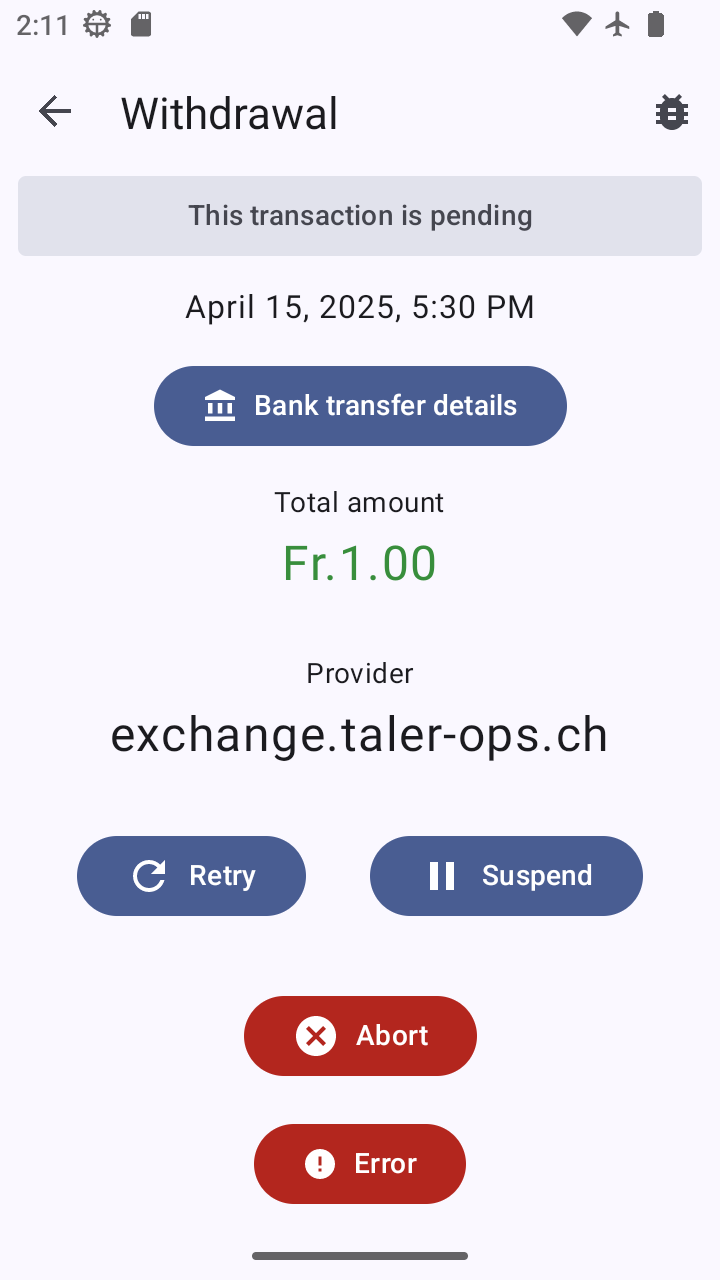Viewport: 720px width, 1280px height.
Task: Click the Error button
Action: pos(360,1163)
